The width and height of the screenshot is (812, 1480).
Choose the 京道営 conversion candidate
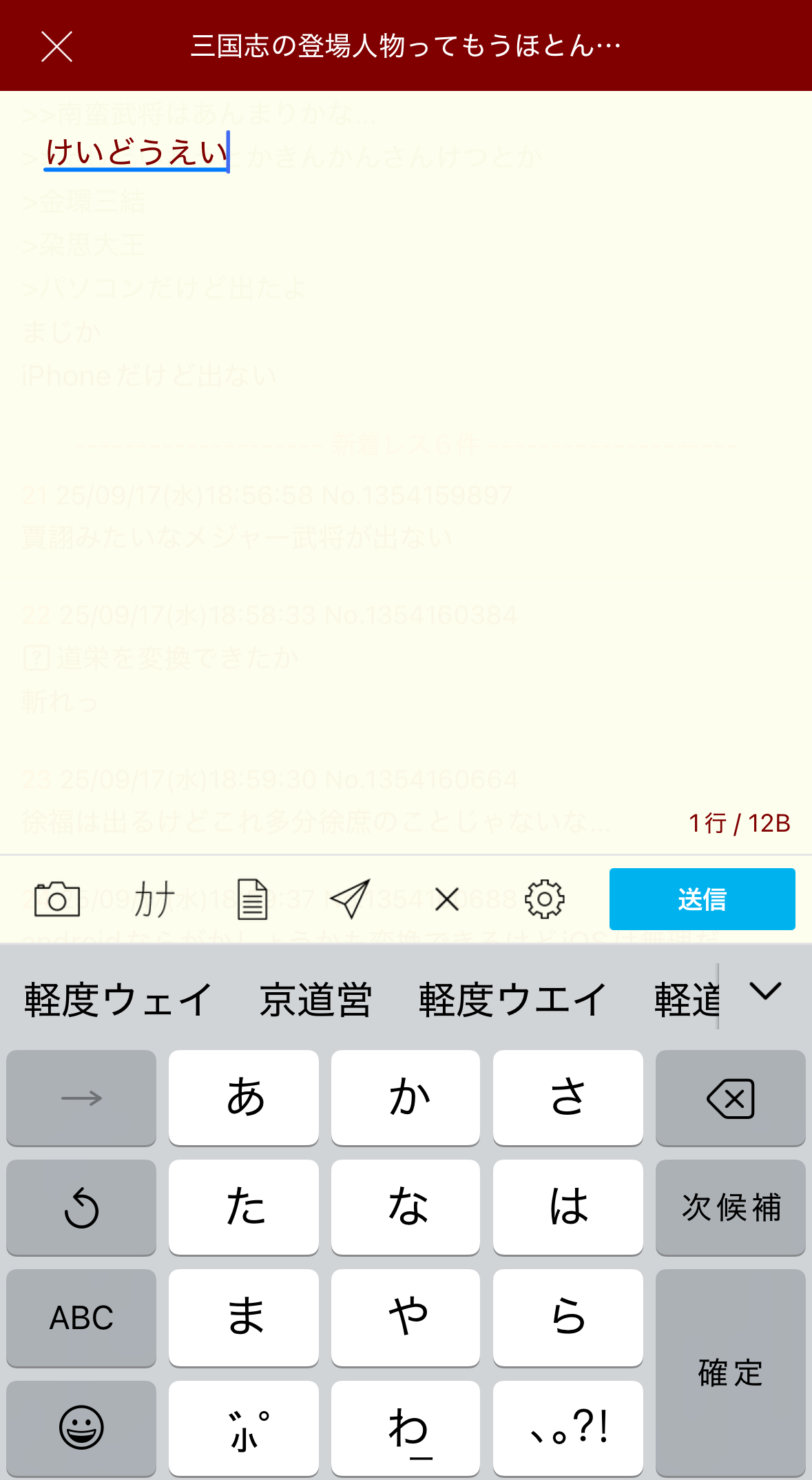(316, 1000)
